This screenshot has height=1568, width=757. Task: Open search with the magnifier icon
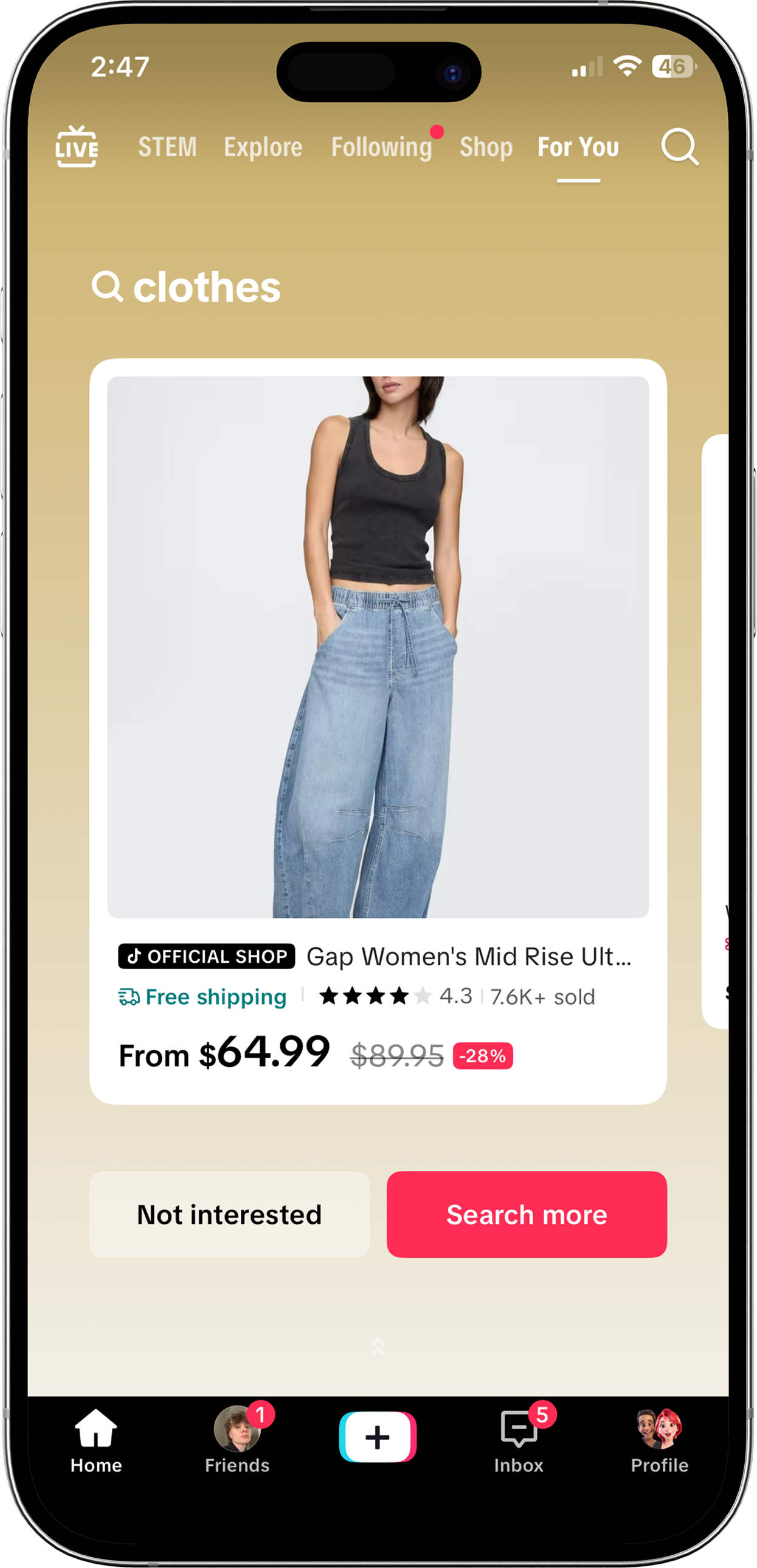(680, 147)
